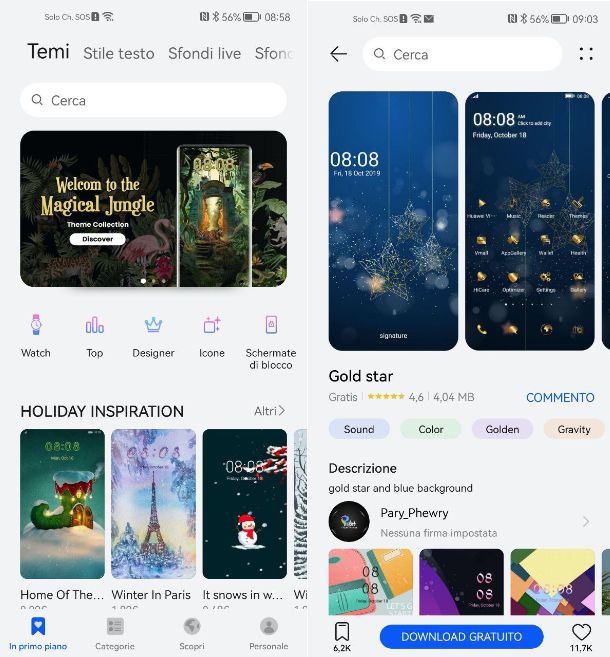
Task: Open the four-dot menu icon
Action: tap(586, 54)
